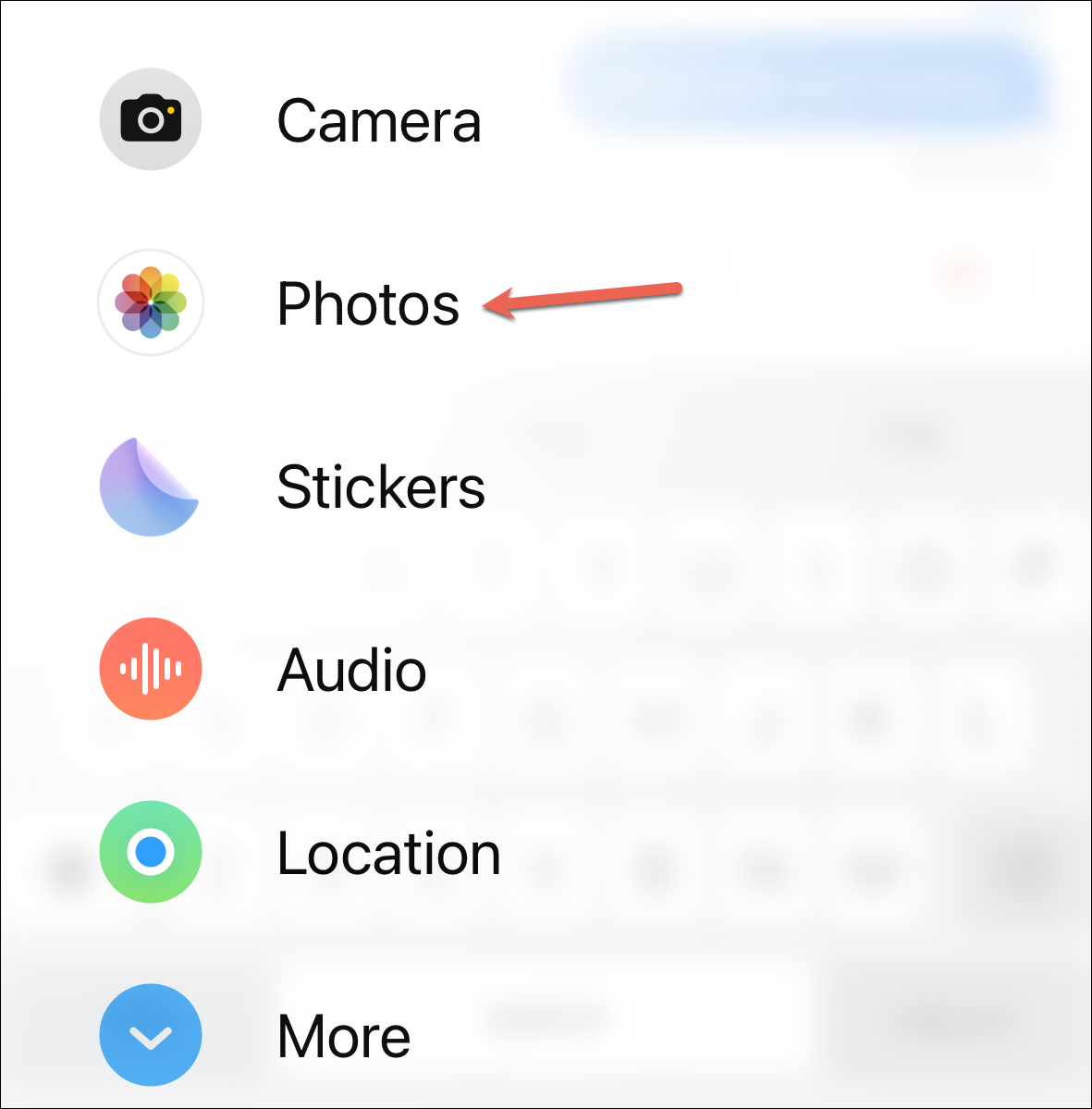Choose the Stickers menu entry

click(x=382, y=488)
